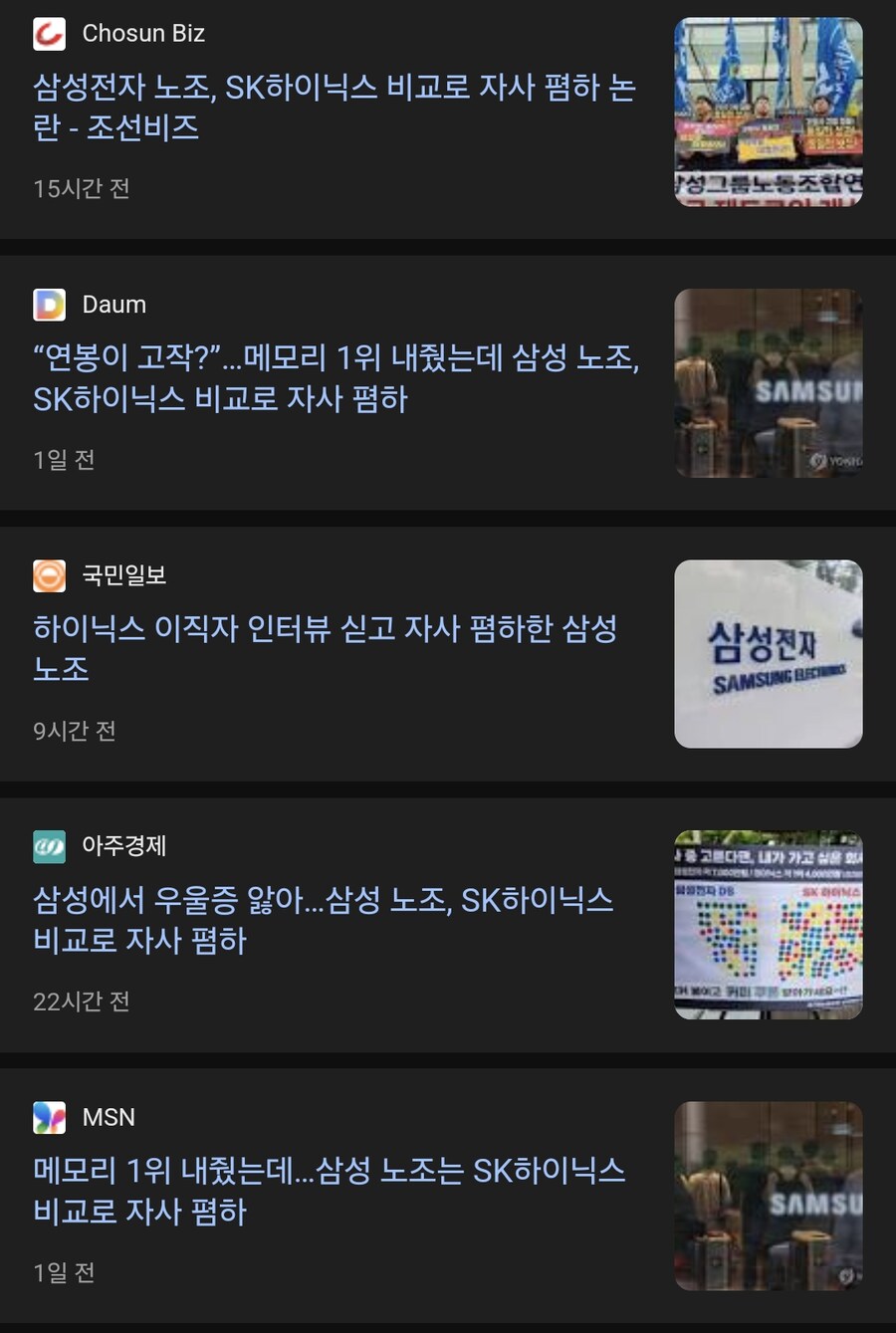This screenshot has height=1333, width=896.
Task: Open MSN article 메모리 1위 내줬는데
Action: [x=330, y=1191]
